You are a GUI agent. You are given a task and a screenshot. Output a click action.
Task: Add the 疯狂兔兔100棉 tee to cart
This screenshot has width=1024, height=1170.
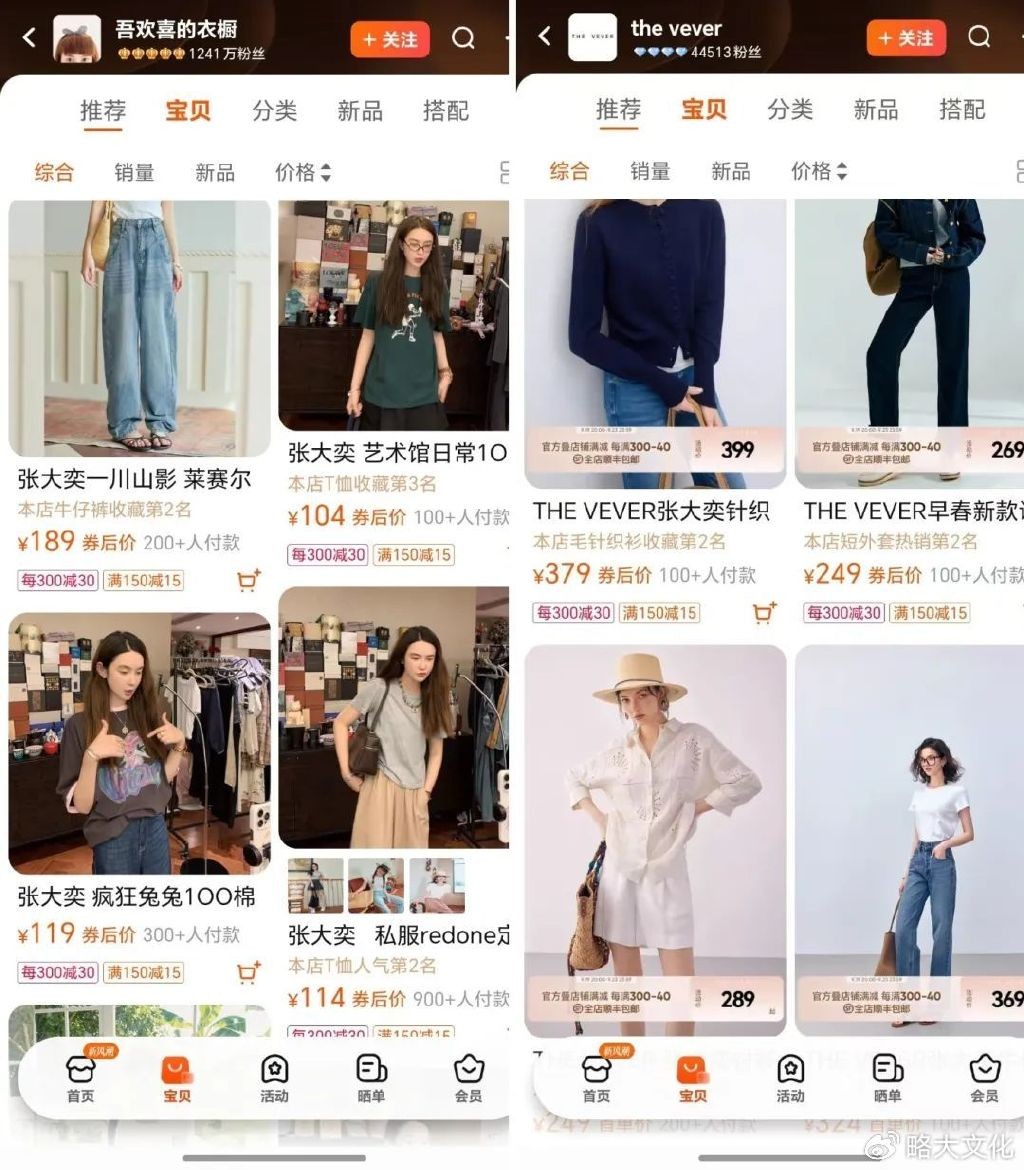248,971
